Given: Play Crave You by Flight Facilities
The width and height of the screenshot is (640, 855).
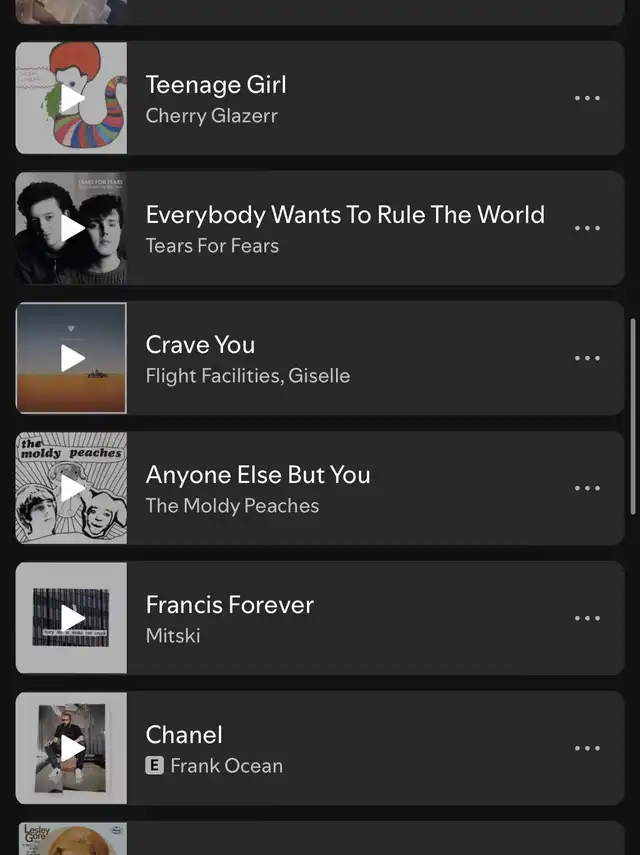Looking at the screenshot, I should click(x=72, y=358).
